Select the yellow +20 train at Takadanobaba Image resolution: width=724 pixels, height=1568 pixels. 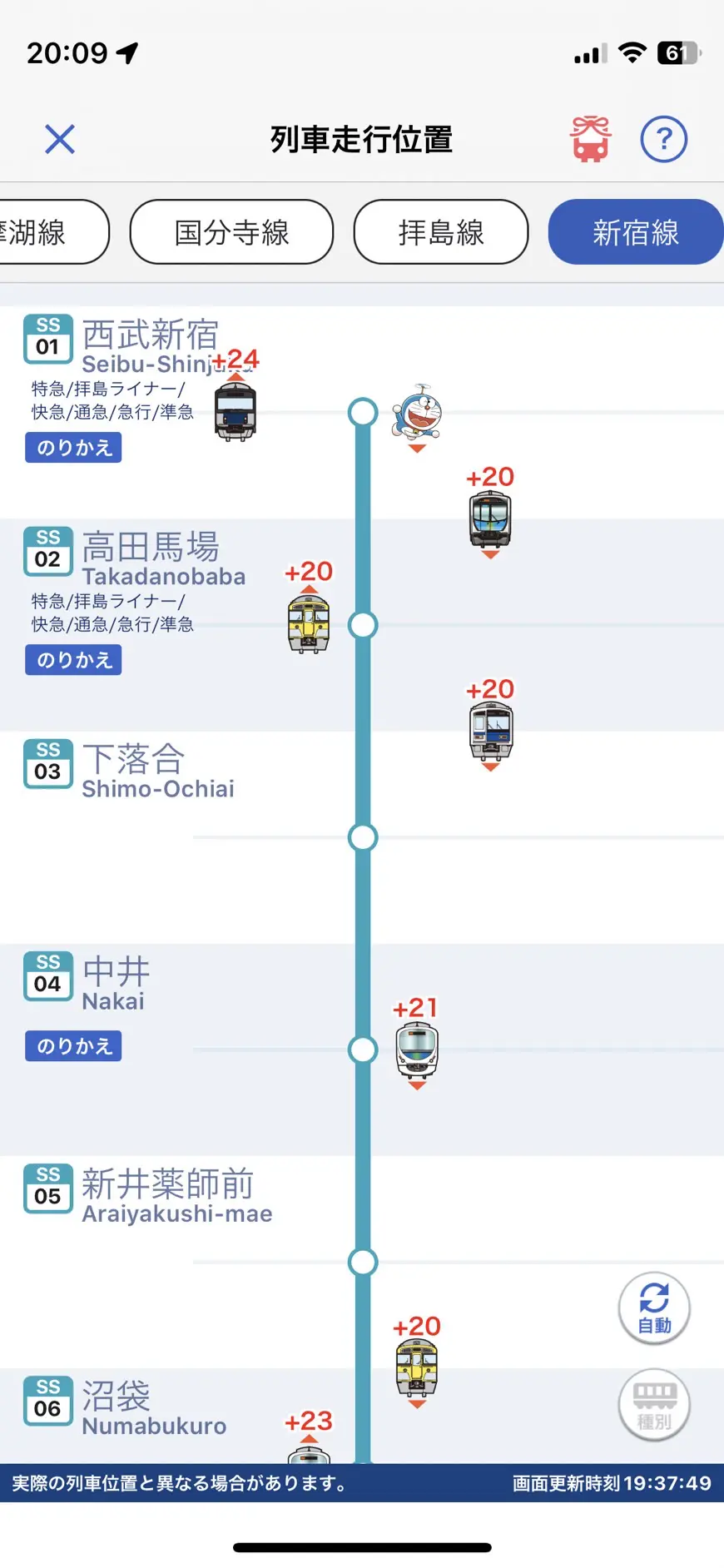(309, 624)
